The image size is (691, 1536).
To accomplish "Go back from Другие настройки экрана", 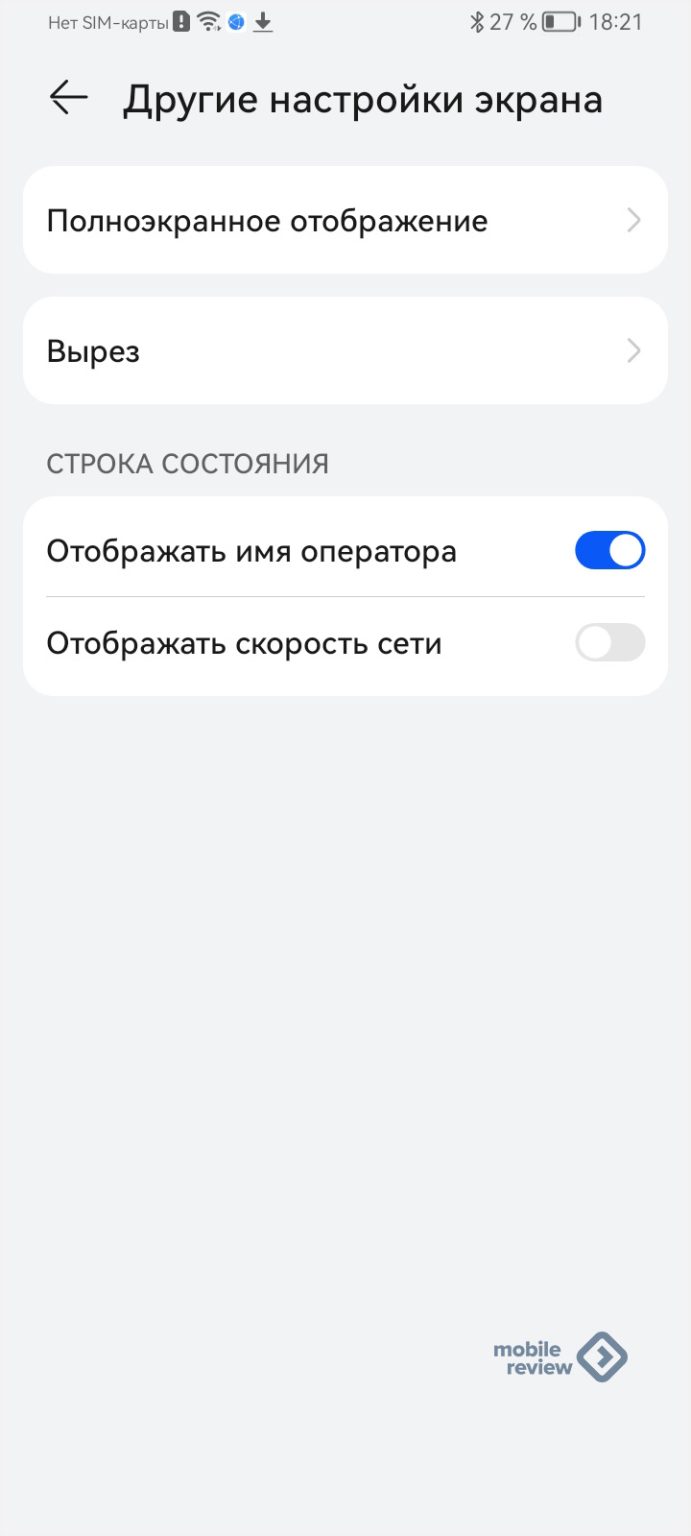I will point(68,98).
